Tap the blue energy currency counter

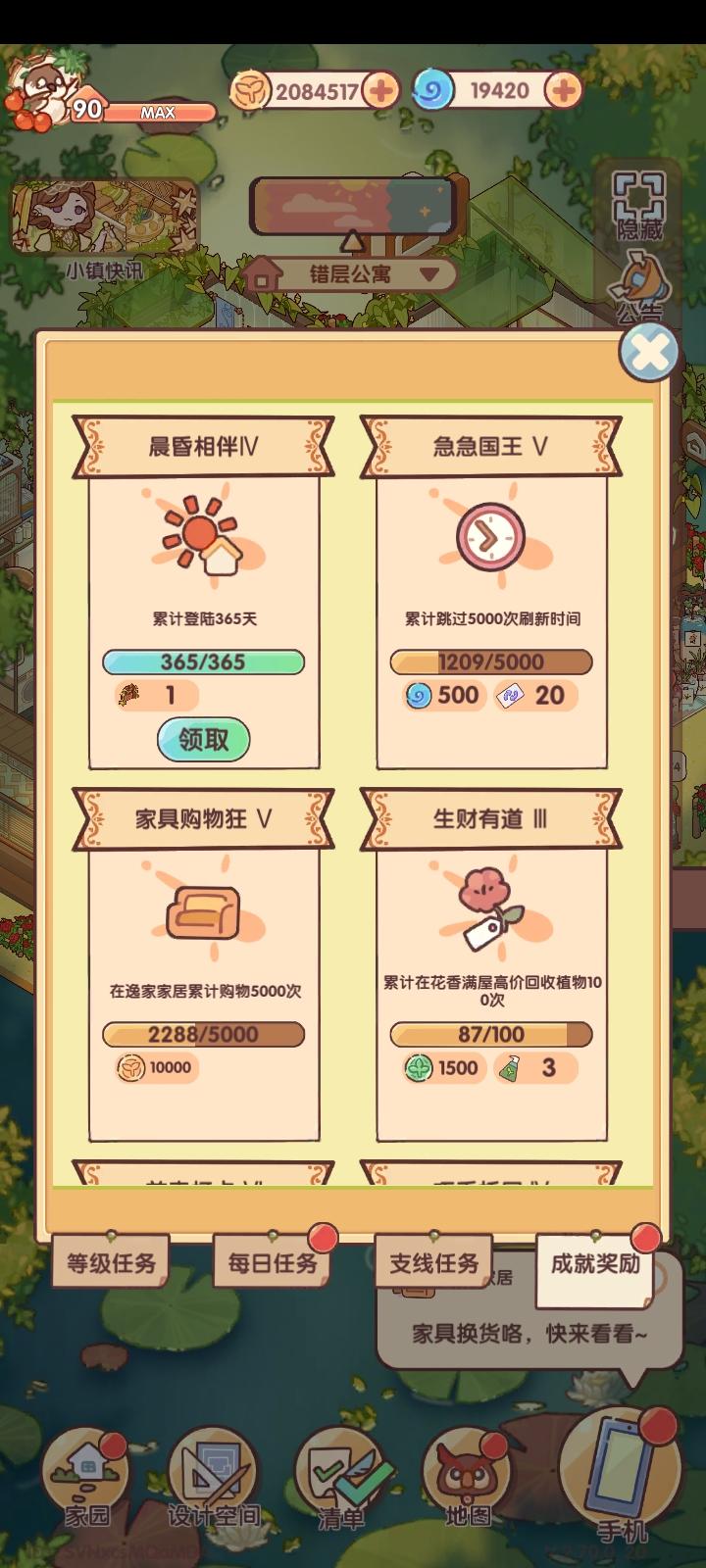coord(480,90)
